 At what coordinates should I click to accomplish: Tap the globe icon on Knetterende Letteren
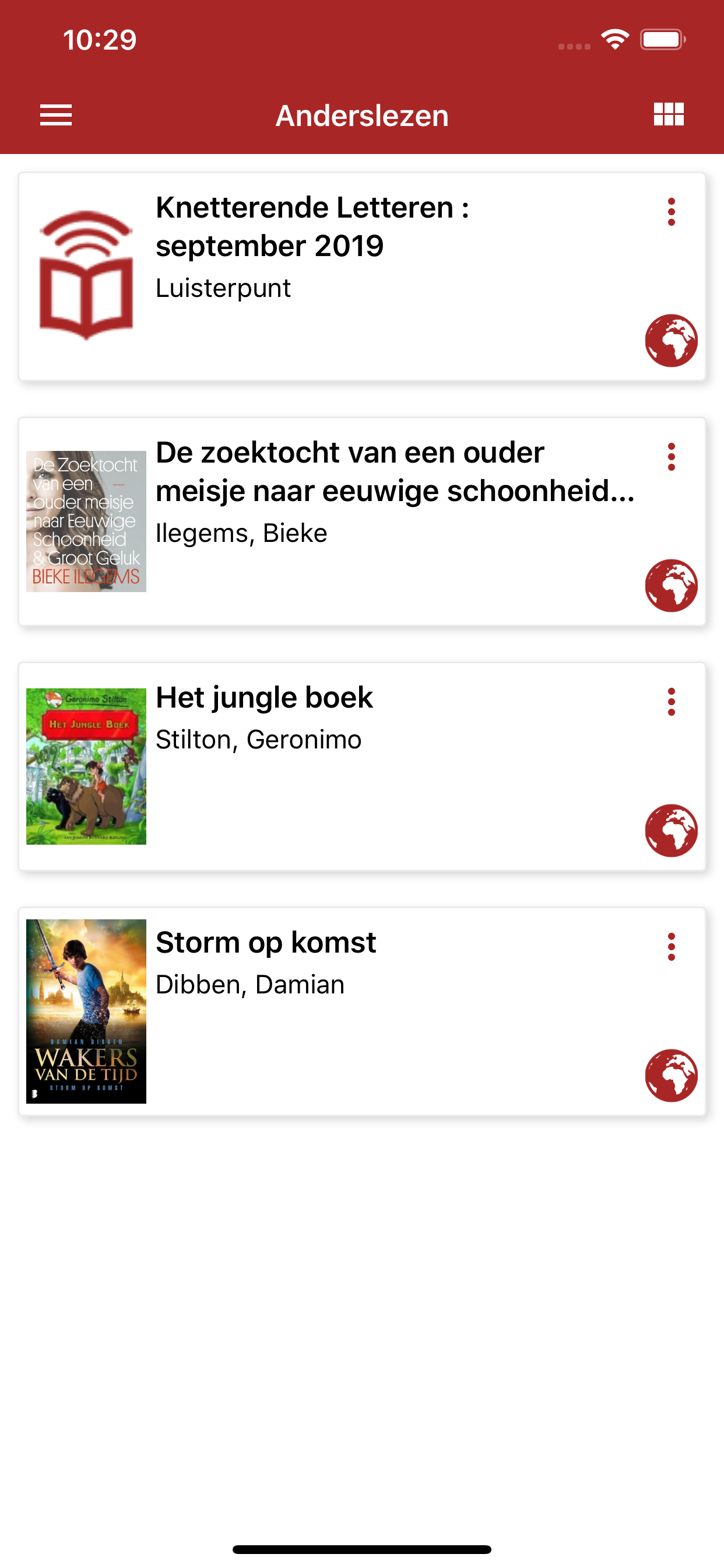(x=671, y=340)
